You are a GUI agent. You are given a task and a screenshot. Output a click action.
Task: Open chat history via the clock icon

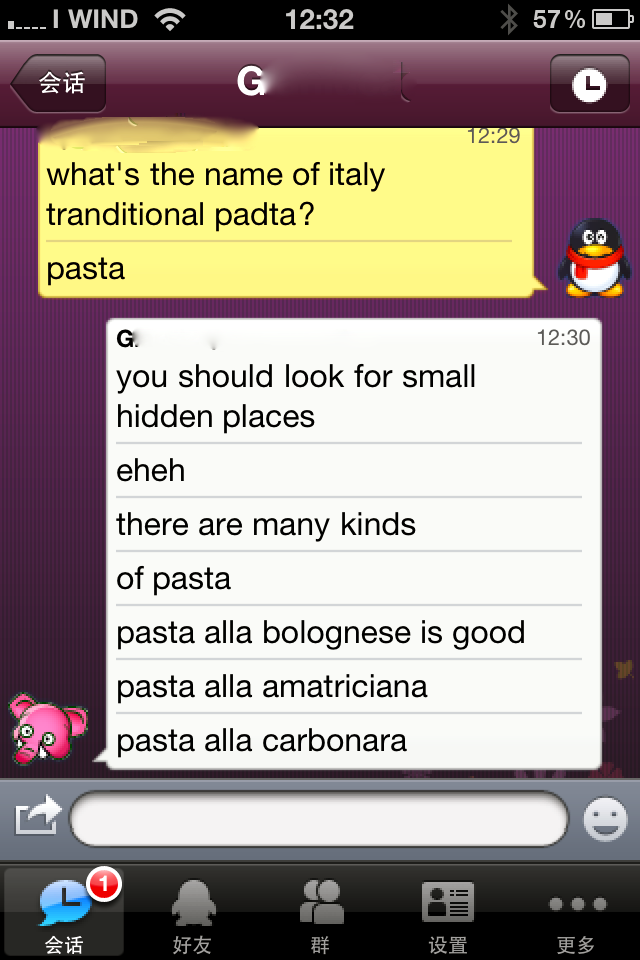point(588,84)
